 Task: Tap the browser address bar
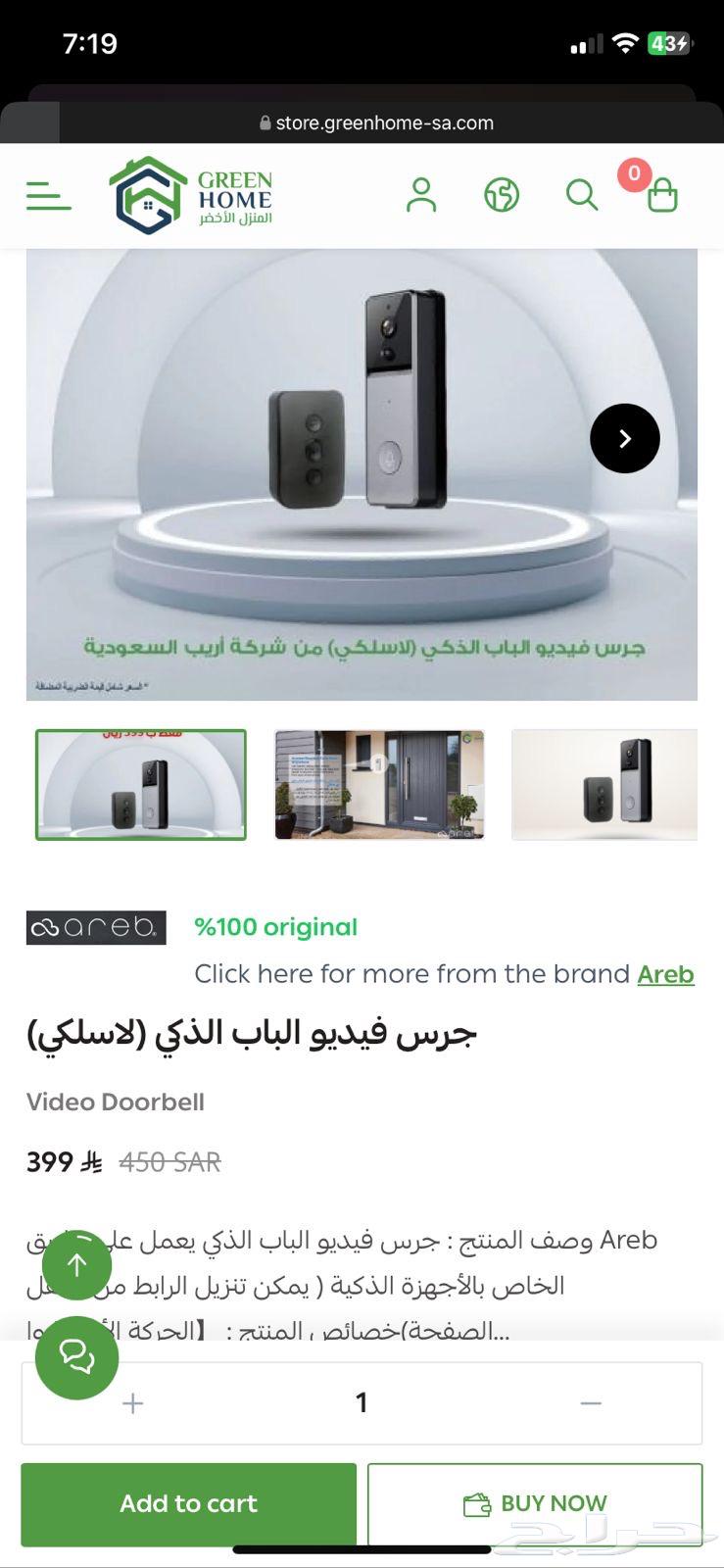[x=376, y=122]
